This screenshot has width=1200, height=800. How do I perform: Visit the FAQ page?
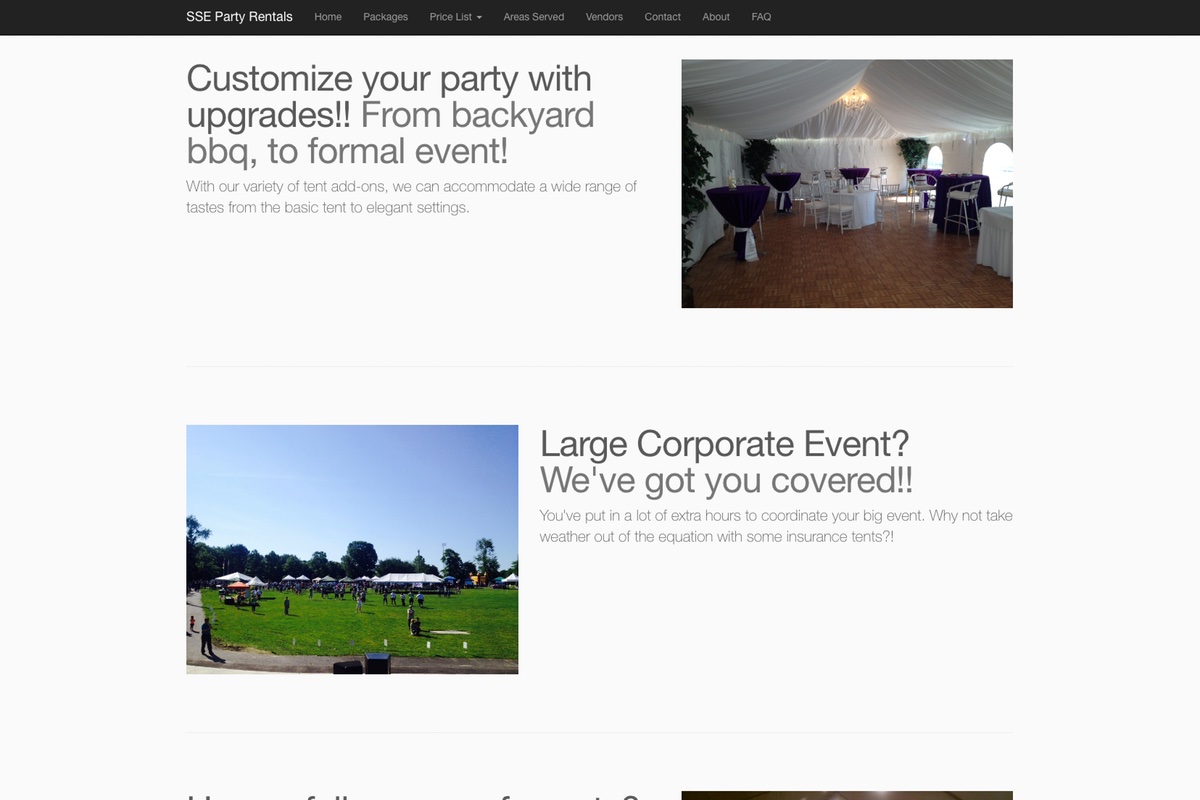tap(761, 17)
